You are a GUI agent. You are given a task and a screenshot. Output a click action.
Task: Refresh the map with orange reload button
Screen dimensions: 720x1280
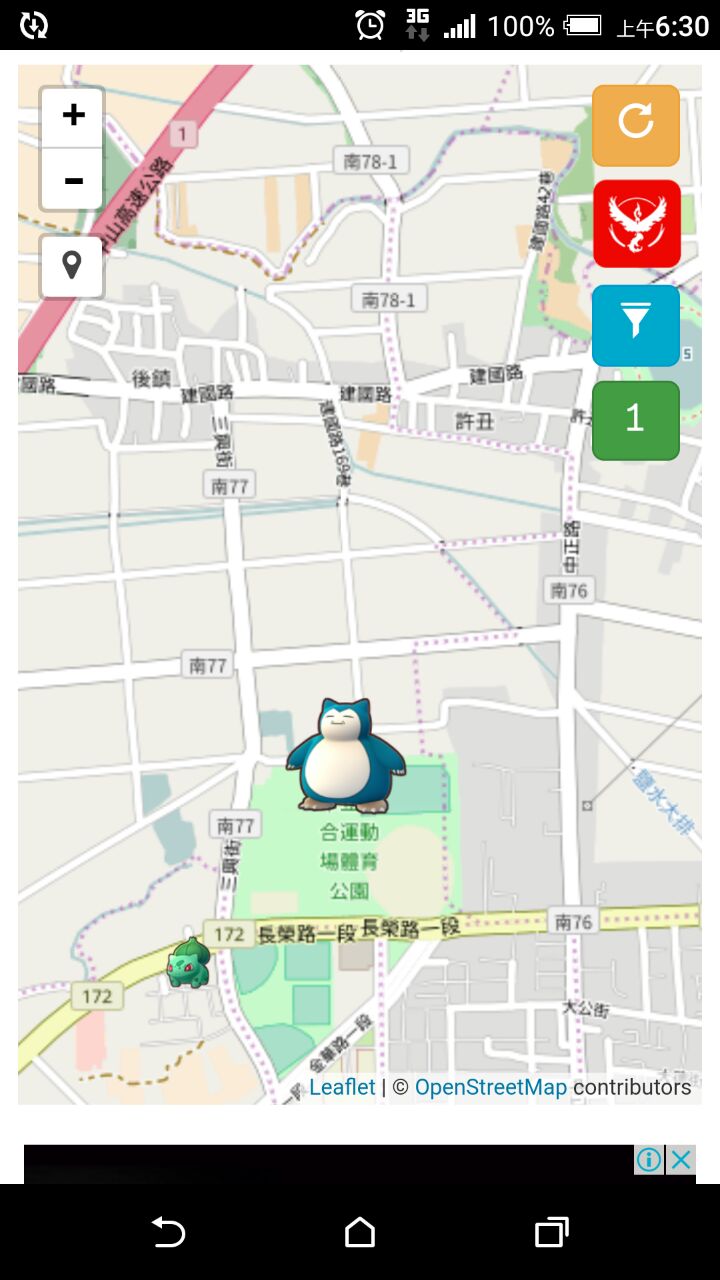636,125
